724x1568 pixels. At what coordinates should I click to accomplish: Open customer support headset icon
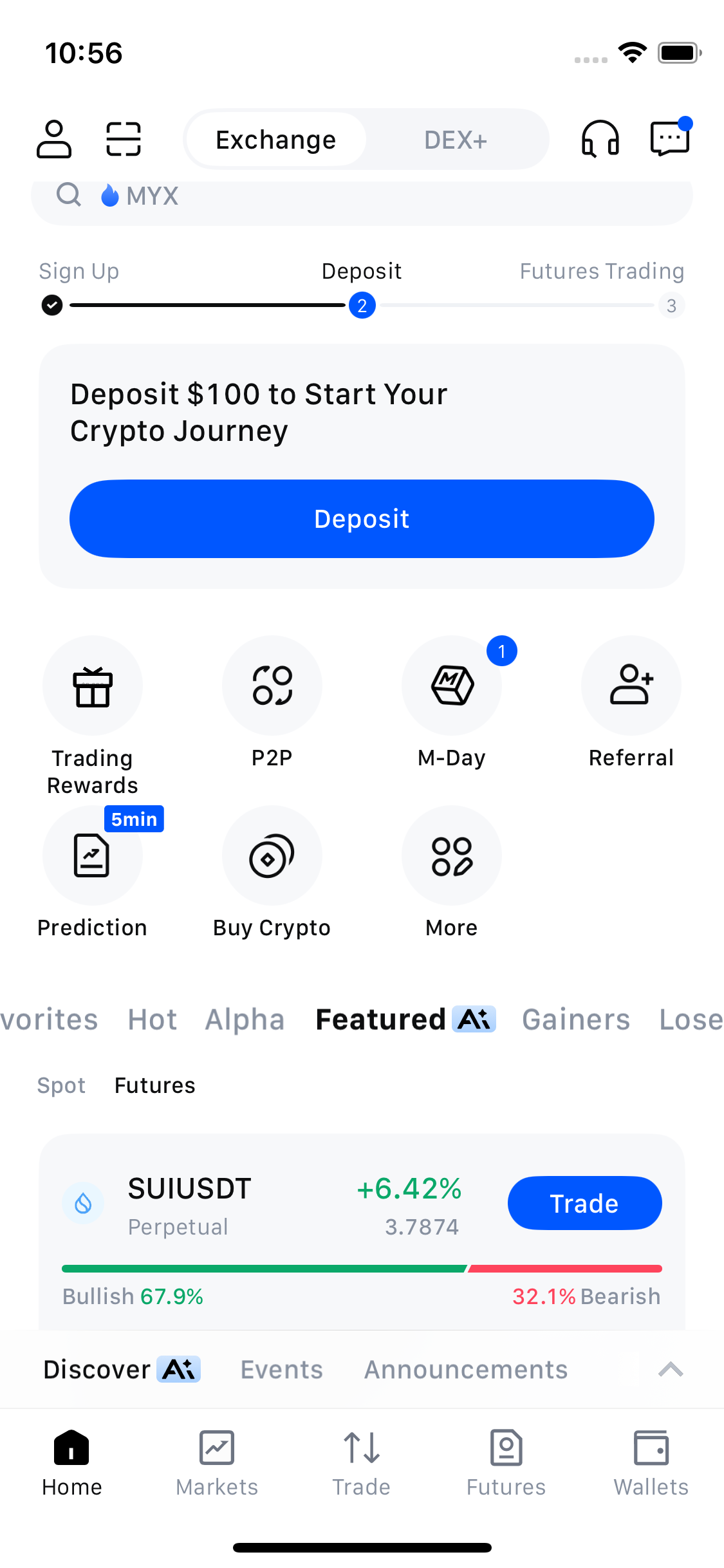tap(600, 139)
